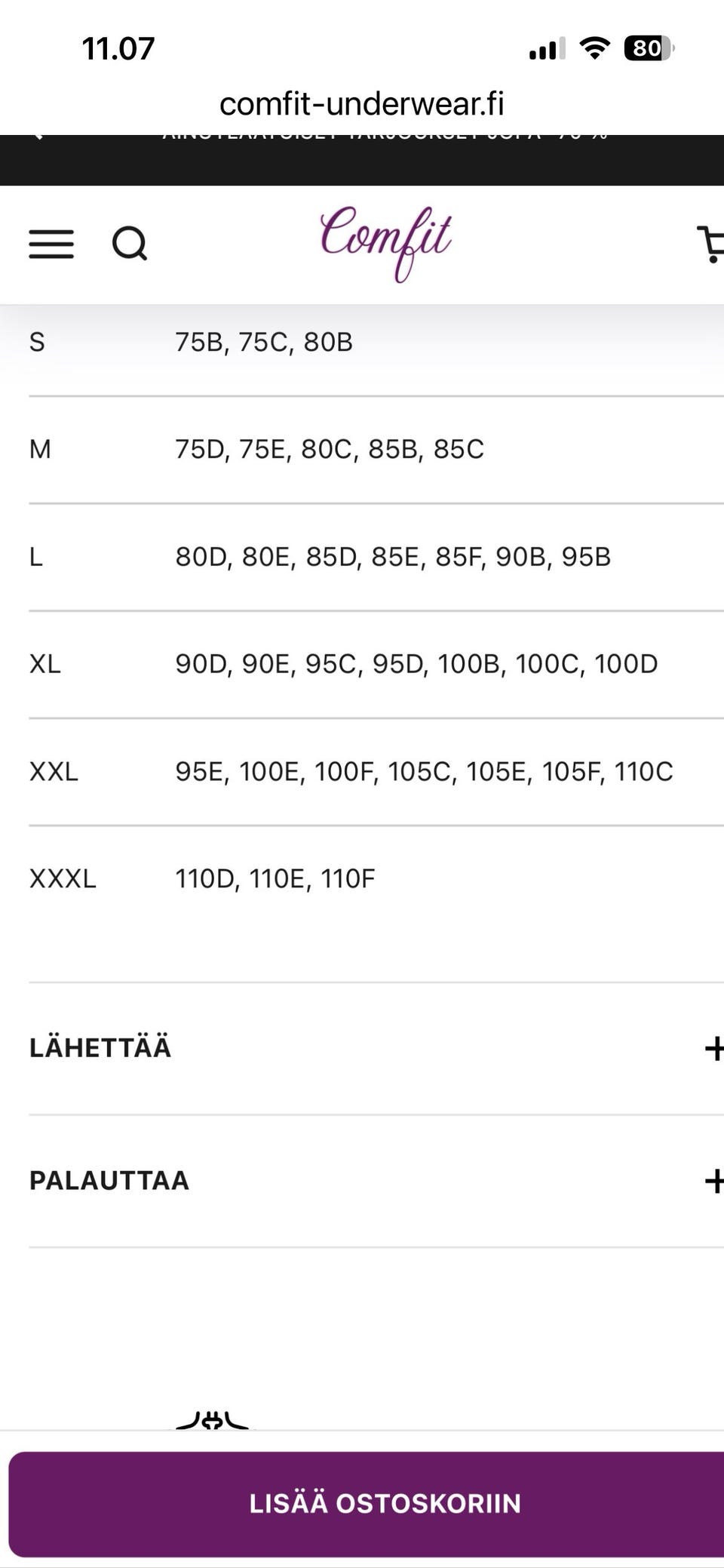Open the hamburger menu
This screenshot has width=724, height=1568.
tap(51, 244)
